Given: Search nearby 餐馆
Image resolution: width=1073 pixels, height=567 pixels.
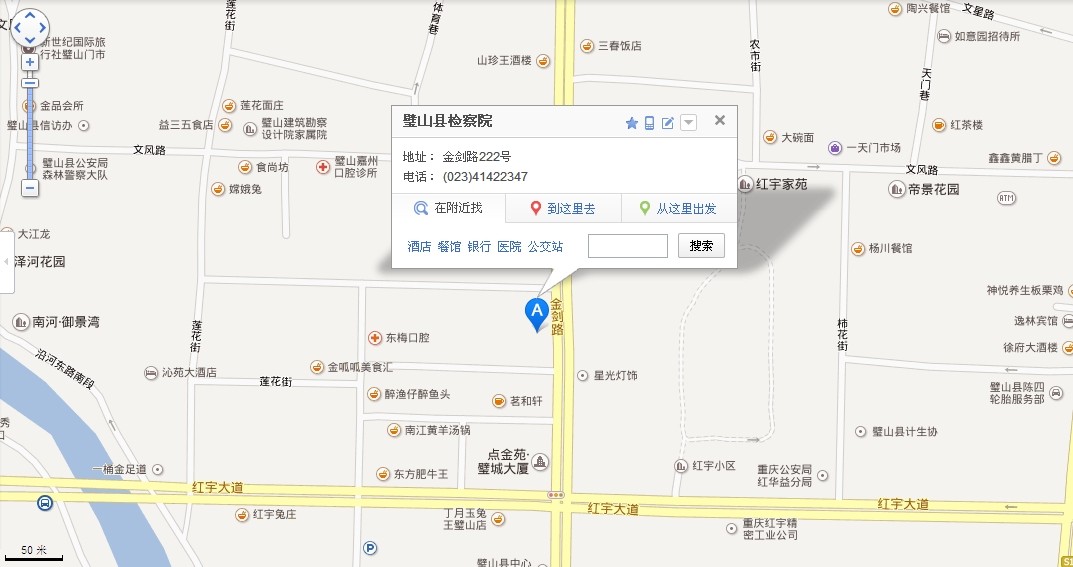Looking at the screenshot, I should [x=449, y=246].
